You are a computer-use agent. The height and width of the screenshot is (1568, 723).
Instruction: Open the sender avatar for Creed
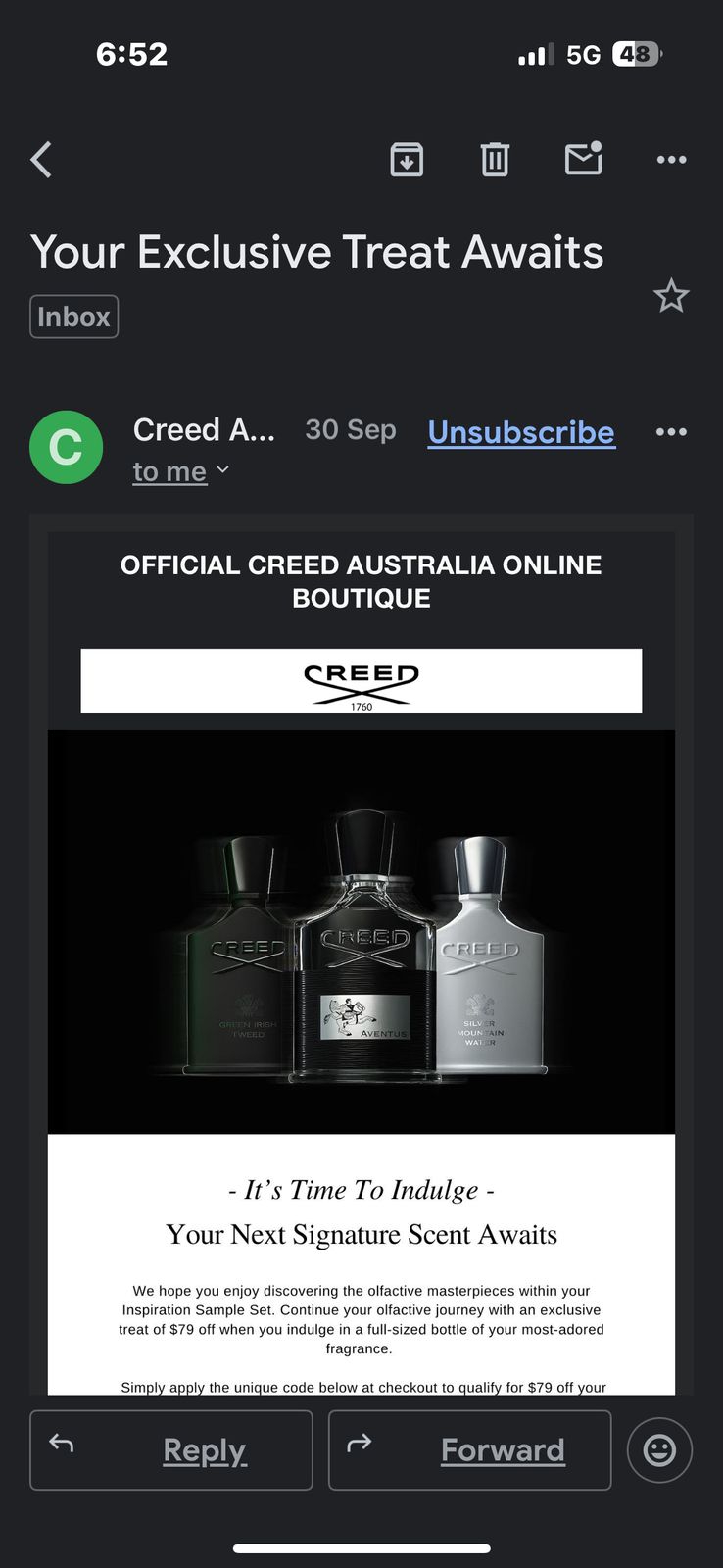pyautogui.click(x=66, y=447)
